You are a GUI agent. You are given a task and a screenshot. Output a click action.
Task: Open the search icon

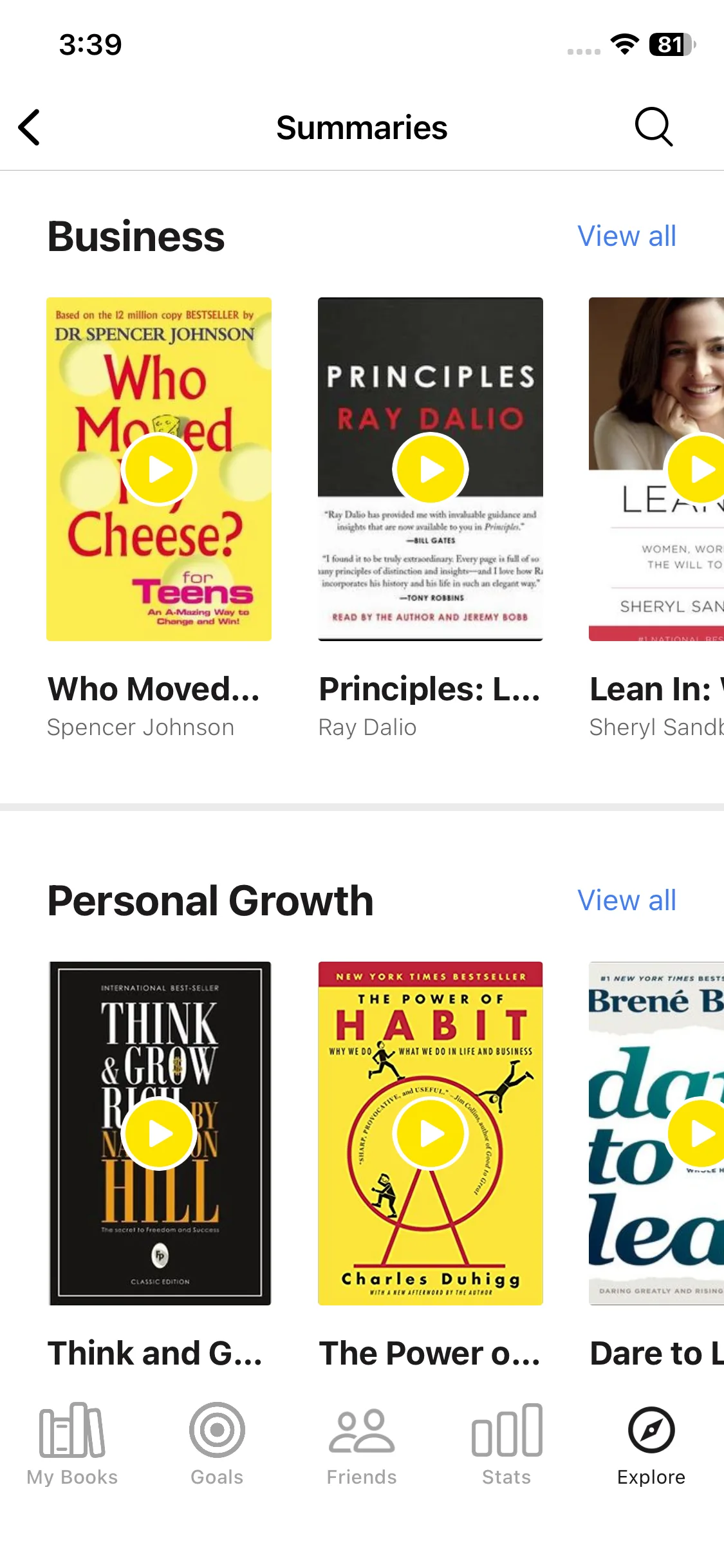(653, 127)
